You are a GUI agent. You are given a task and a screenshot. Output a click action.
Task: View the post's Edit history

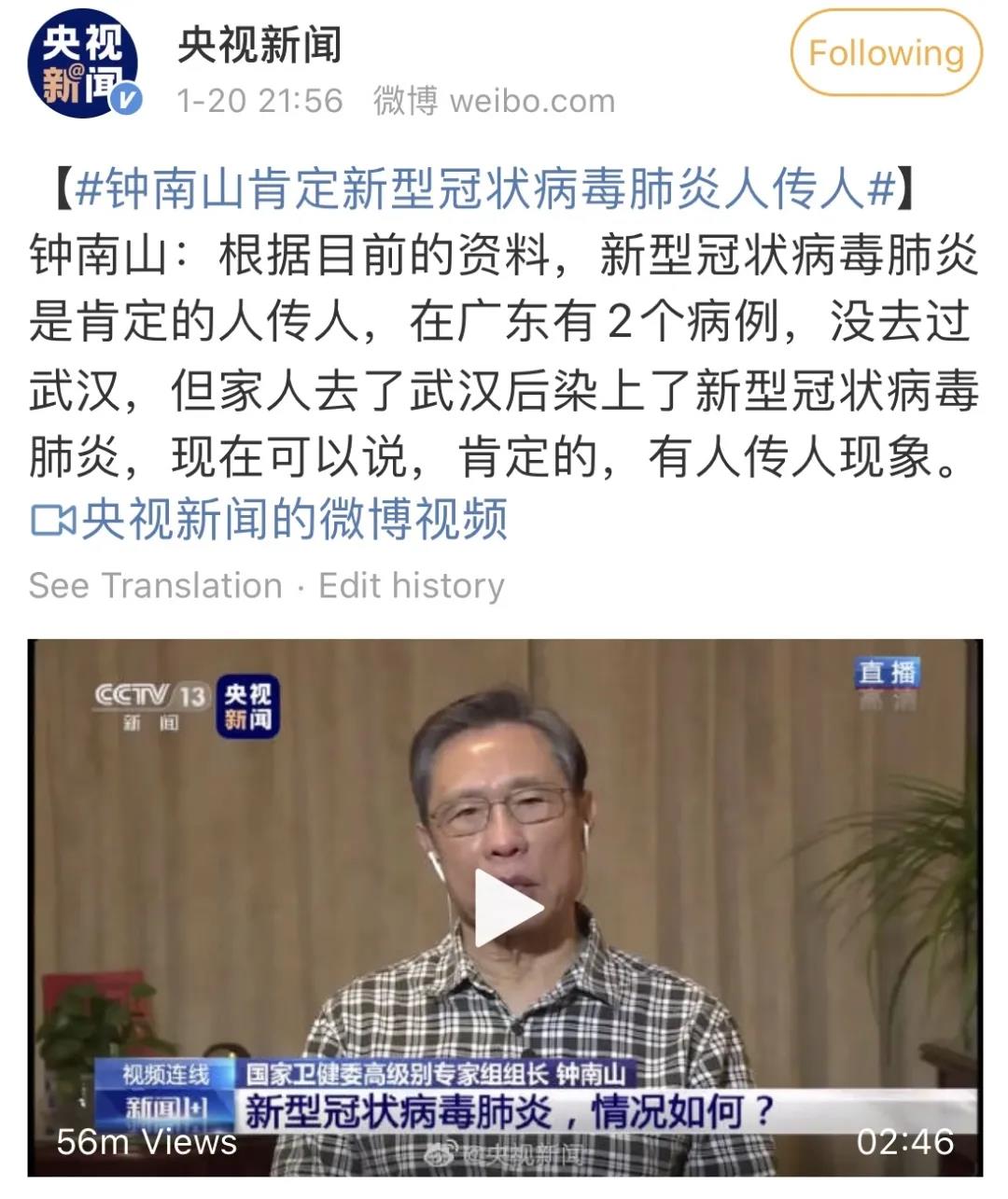pos(412,586)
